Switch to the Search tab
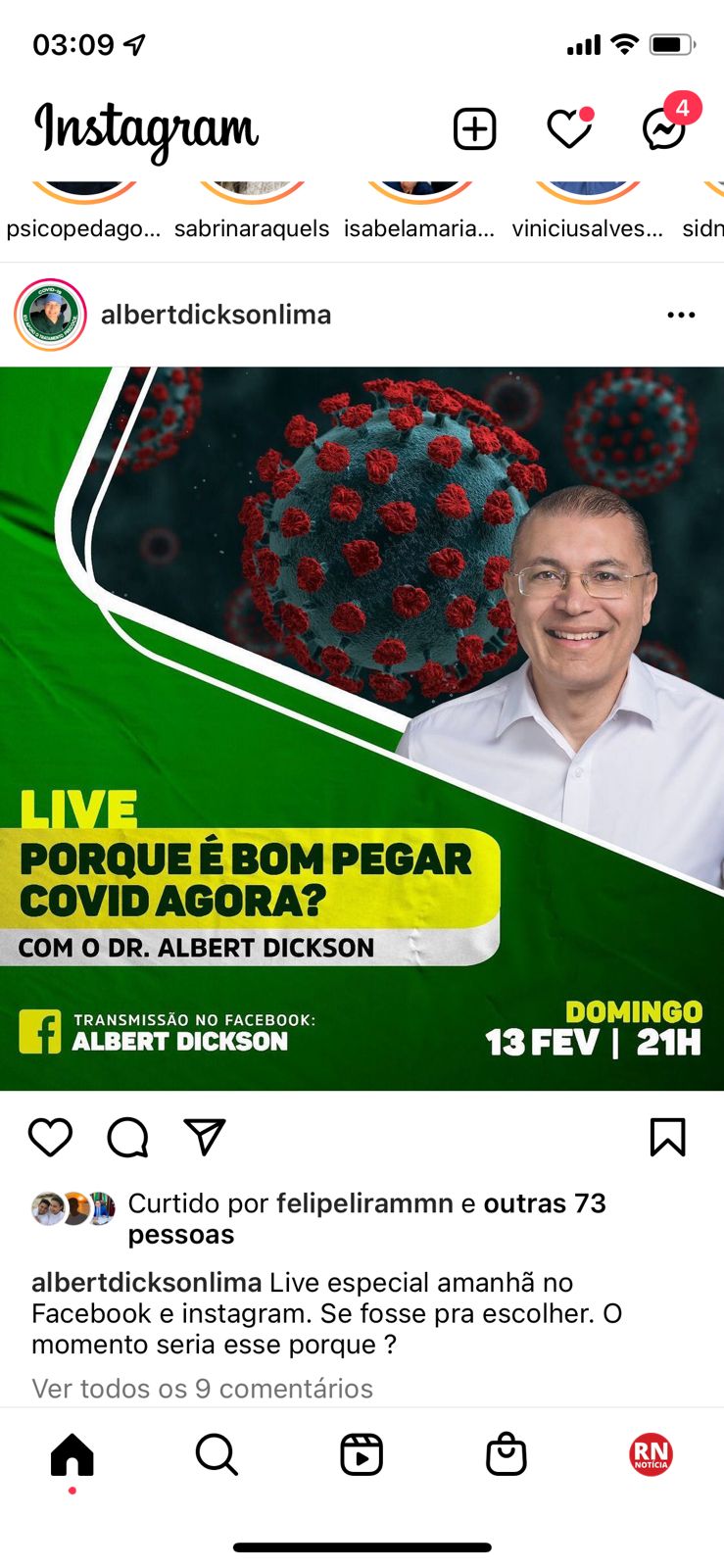The height and width of the screenshot is (1568, 724). tap(217, 1454)
